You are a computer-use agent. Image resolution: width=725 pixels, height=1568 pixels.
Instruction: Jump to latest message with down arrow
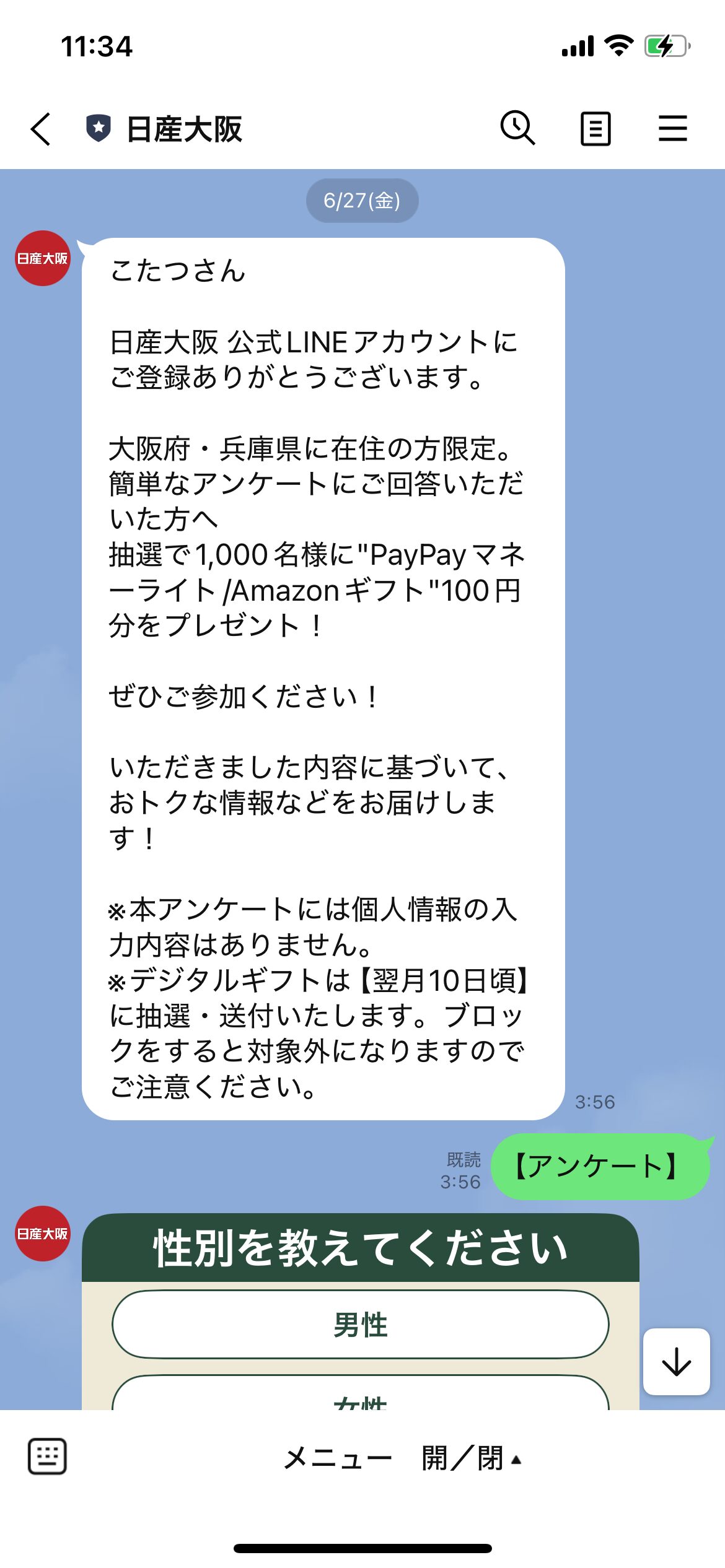pos(676,1362)
